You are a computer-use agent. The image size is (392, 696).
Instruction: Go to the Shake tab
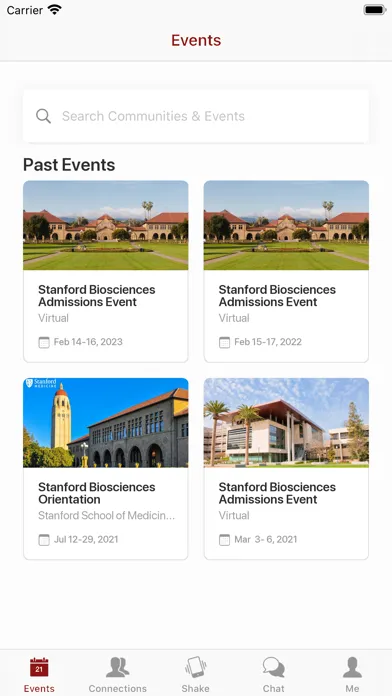click(196, 674)
